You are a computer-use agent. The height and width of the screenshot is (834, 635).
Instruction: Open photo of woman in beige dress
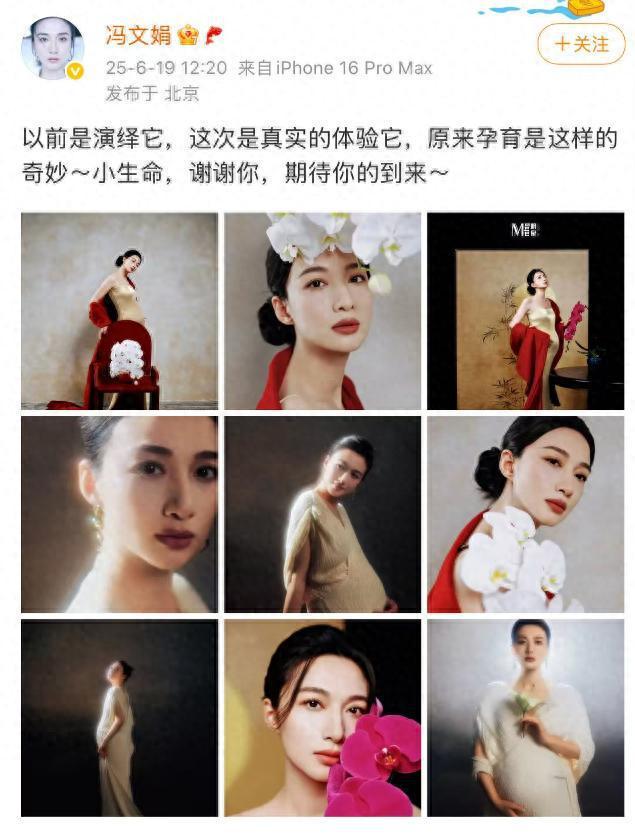click(323, 514)
